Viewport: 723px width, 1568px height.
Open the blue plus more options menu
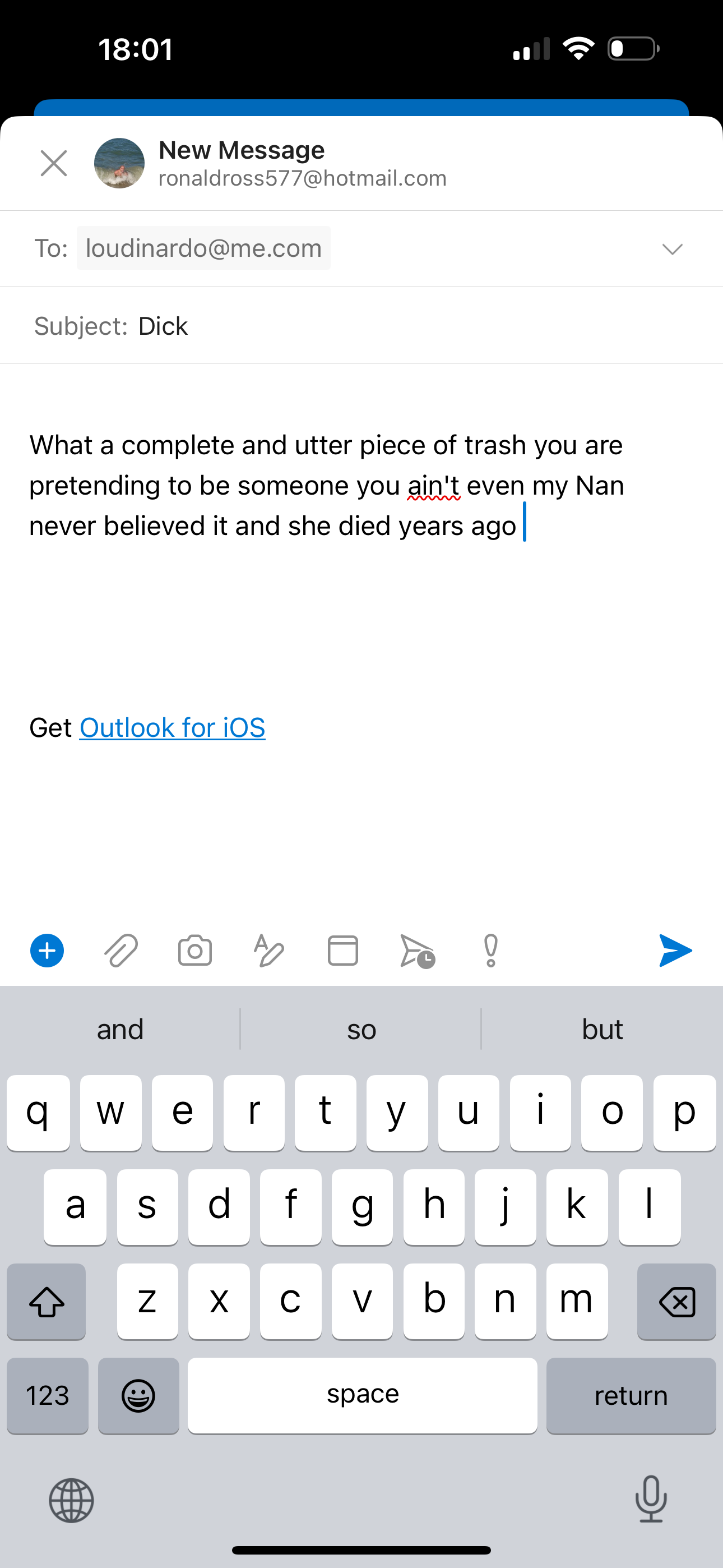pos(47,950)
